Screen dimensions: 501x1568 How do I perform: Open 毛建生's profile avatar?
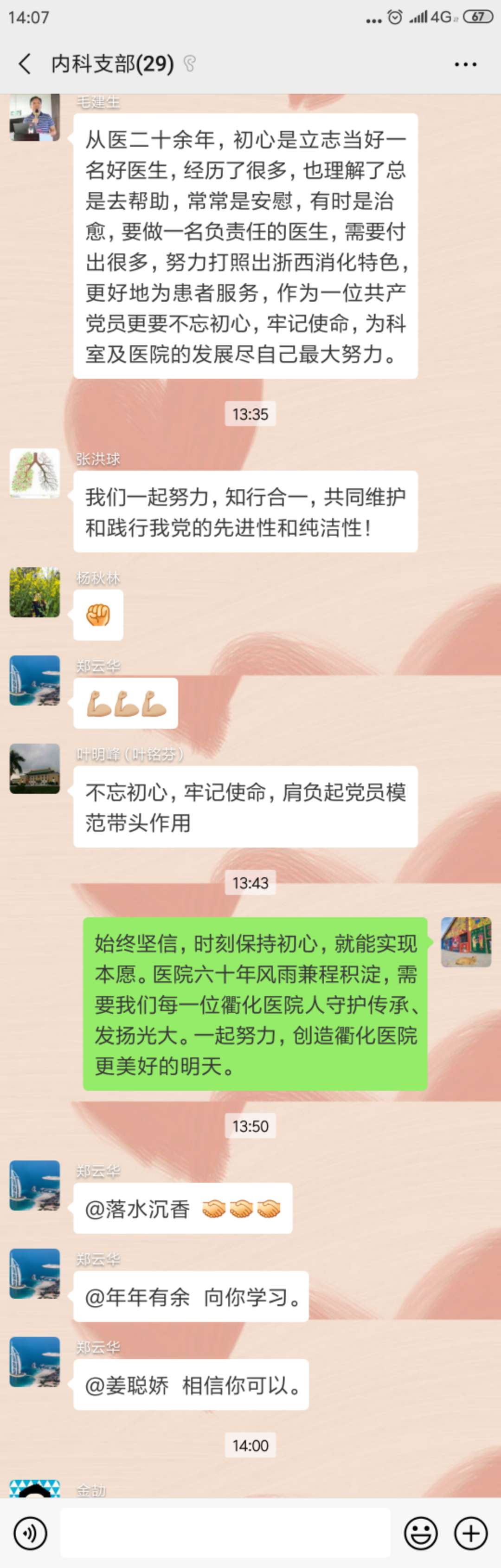(35, 117)
